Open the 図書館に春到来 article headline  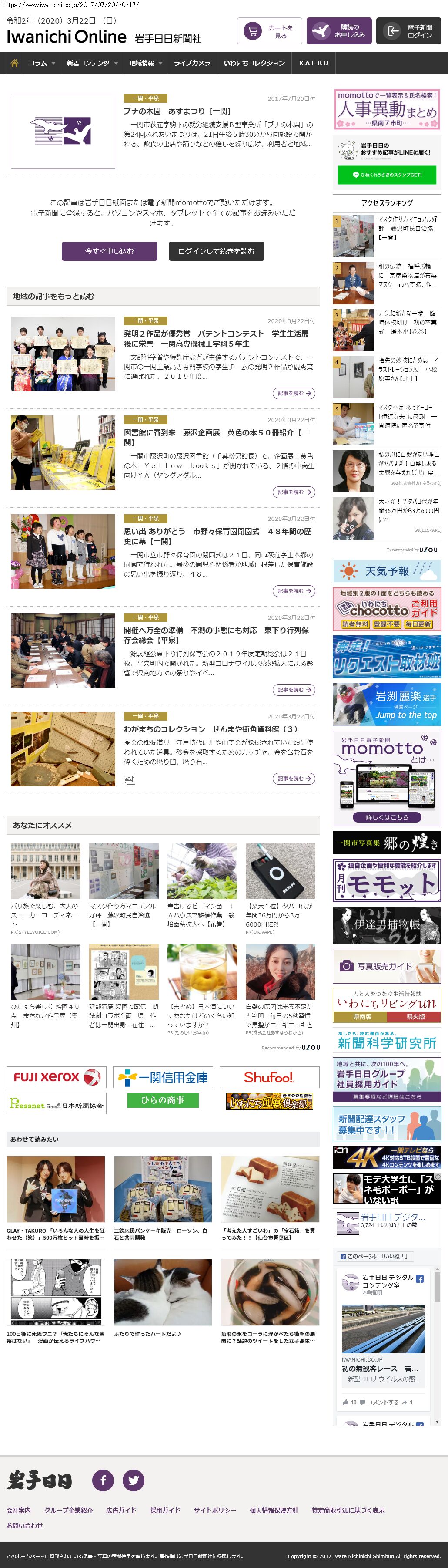click(x=216, y=437)
